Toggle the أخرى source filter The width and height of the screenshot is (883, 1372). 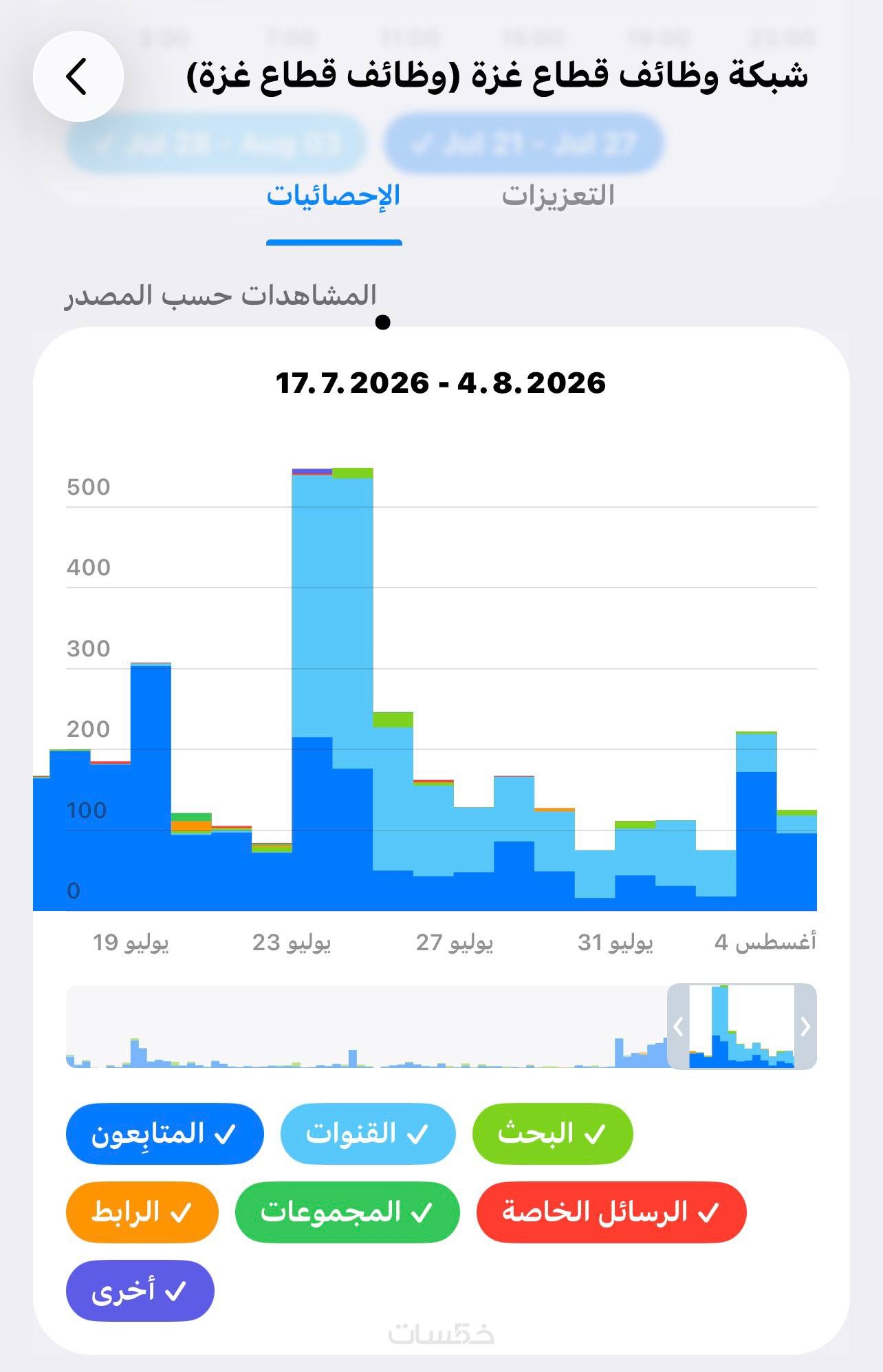pyautogui.click(x=140, y=1291)
